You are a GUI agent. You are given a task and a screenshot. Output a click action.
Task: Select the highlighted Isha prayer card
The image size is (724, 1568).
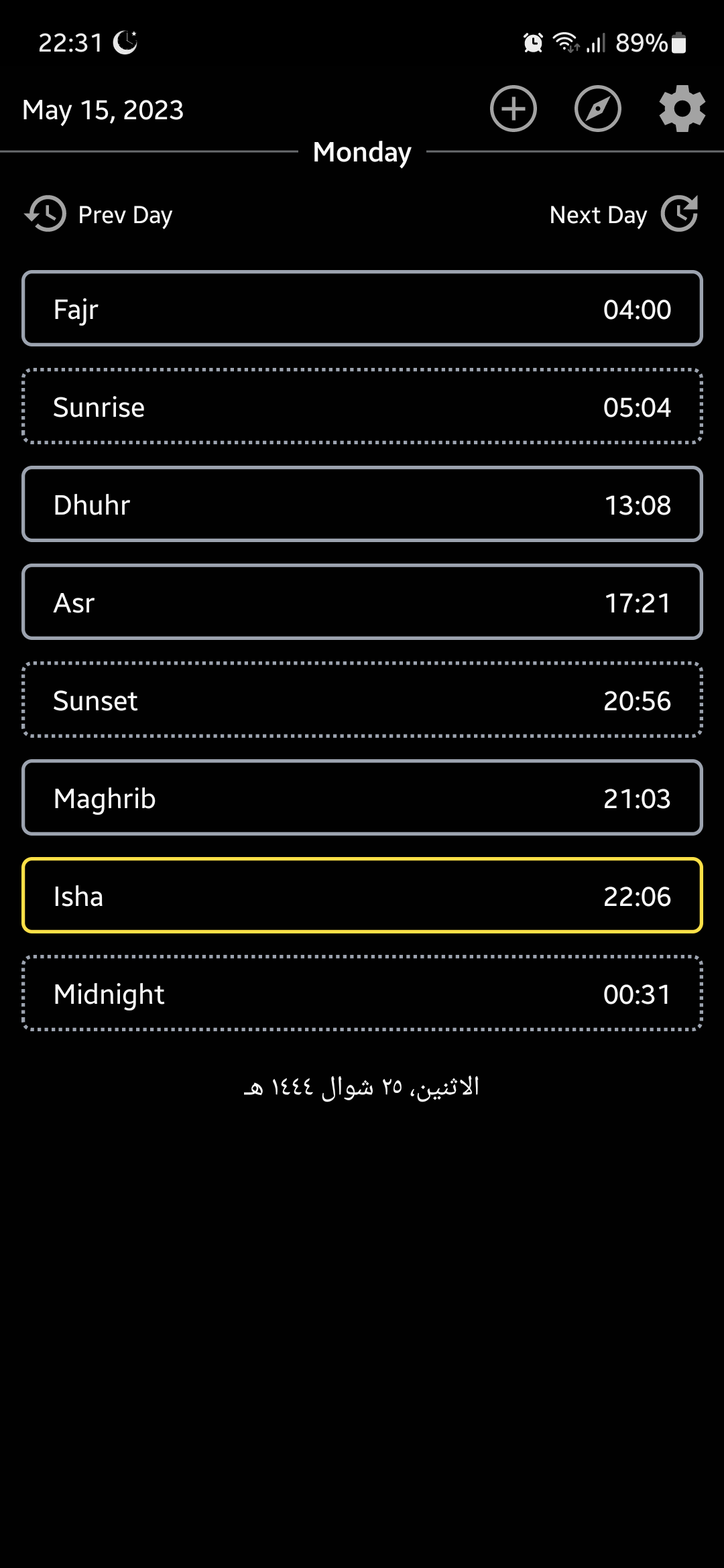tap(362, 895)
